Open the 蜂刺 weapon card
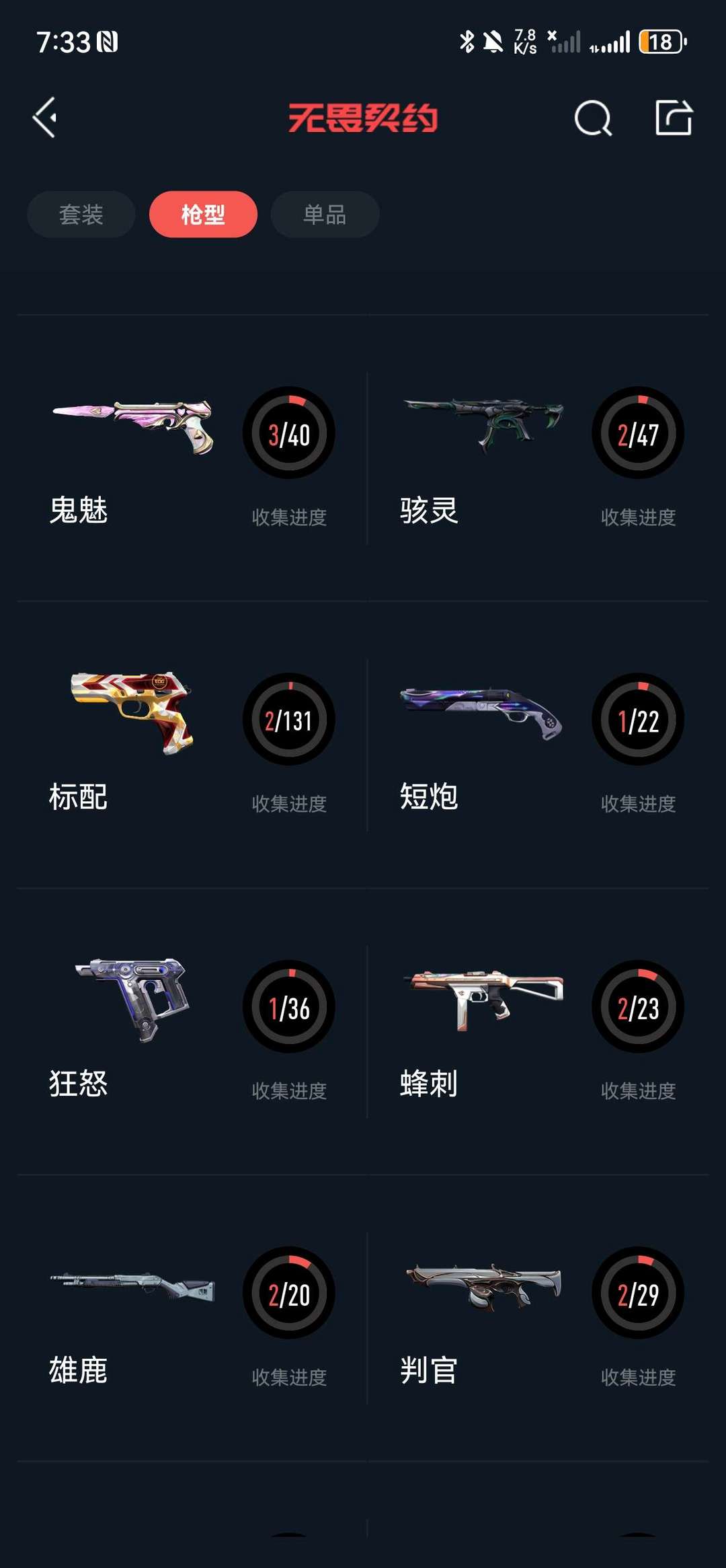The height and width of the screenshot is (1568, 726). coord(541,1031)
